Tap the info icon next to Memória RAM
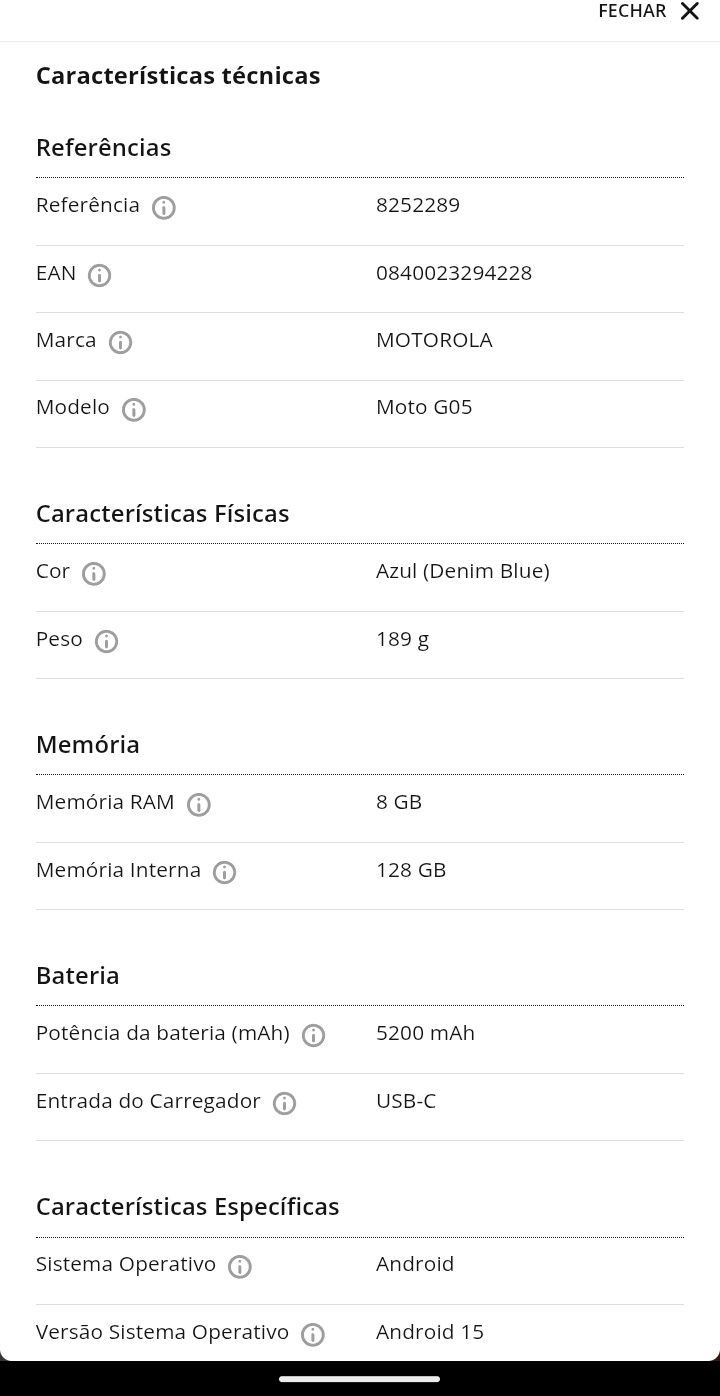Viewport: 720px width, 1396px height. pyautogui.click(x=198, y=805)
